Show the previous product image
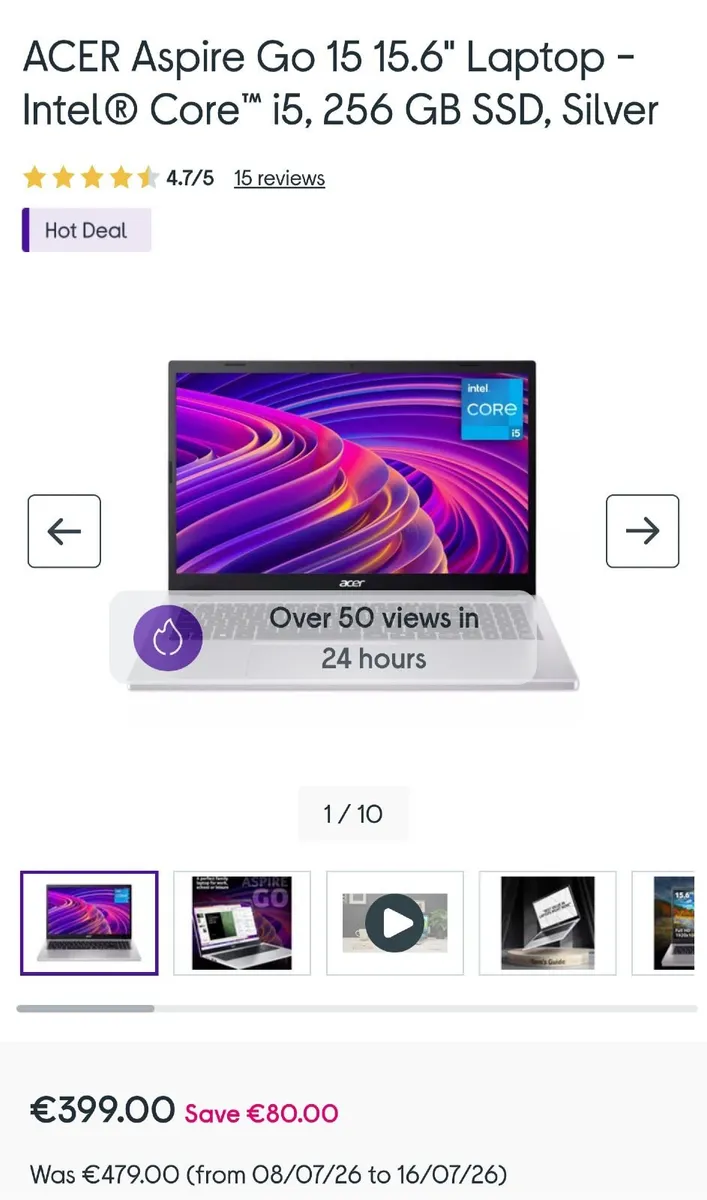Screen dimensions: 707x1200 pos(64,531)
